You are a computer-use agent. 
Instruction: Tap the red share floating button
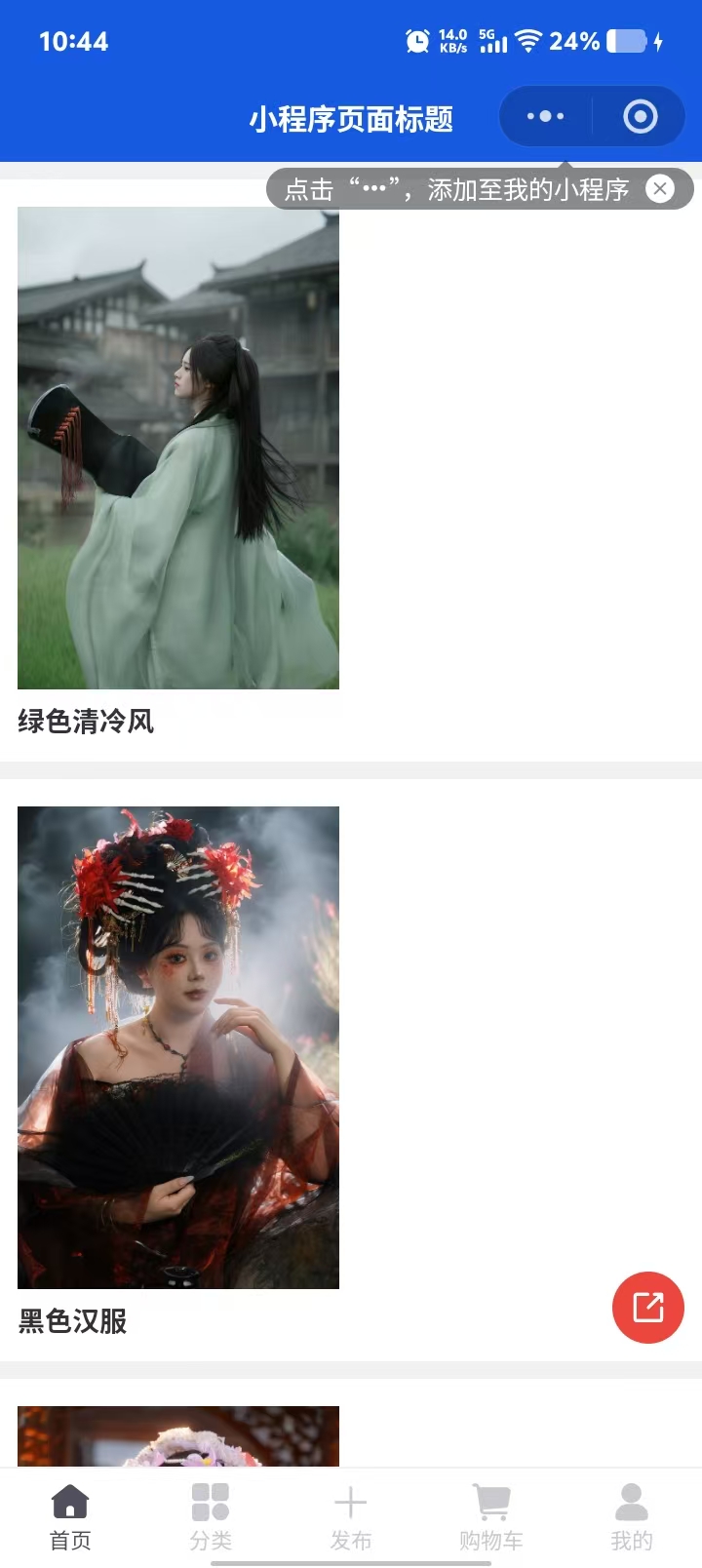point(648,1308)
